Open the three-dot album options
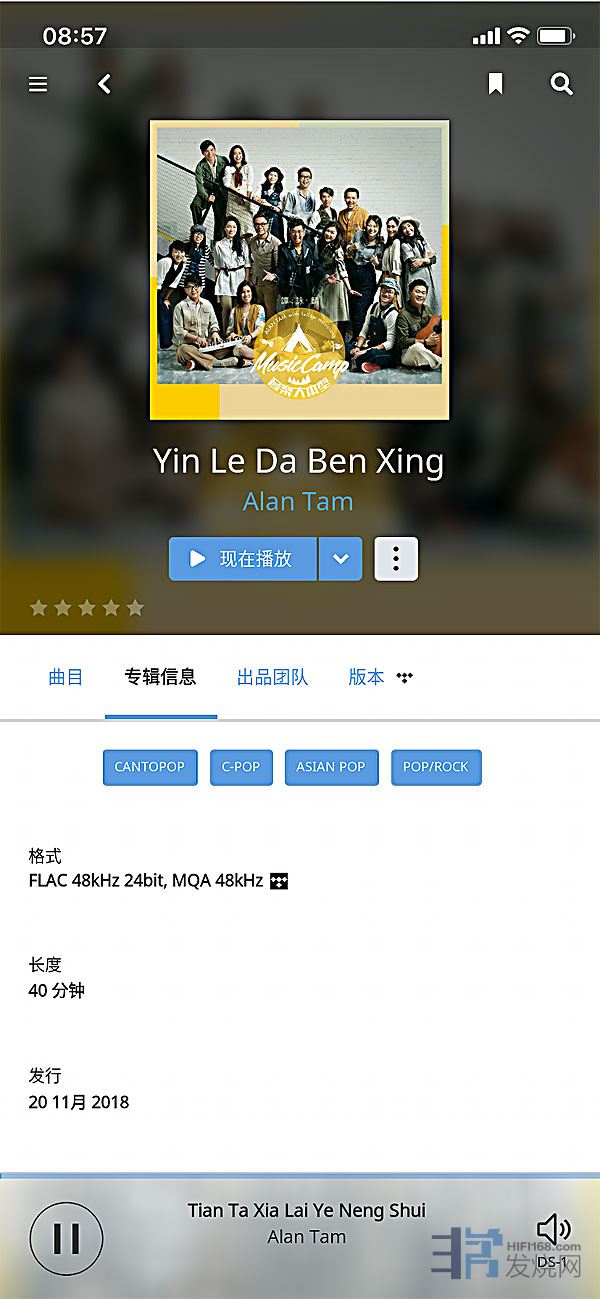This screenshot has height=1299, width=600. point(396,559)
